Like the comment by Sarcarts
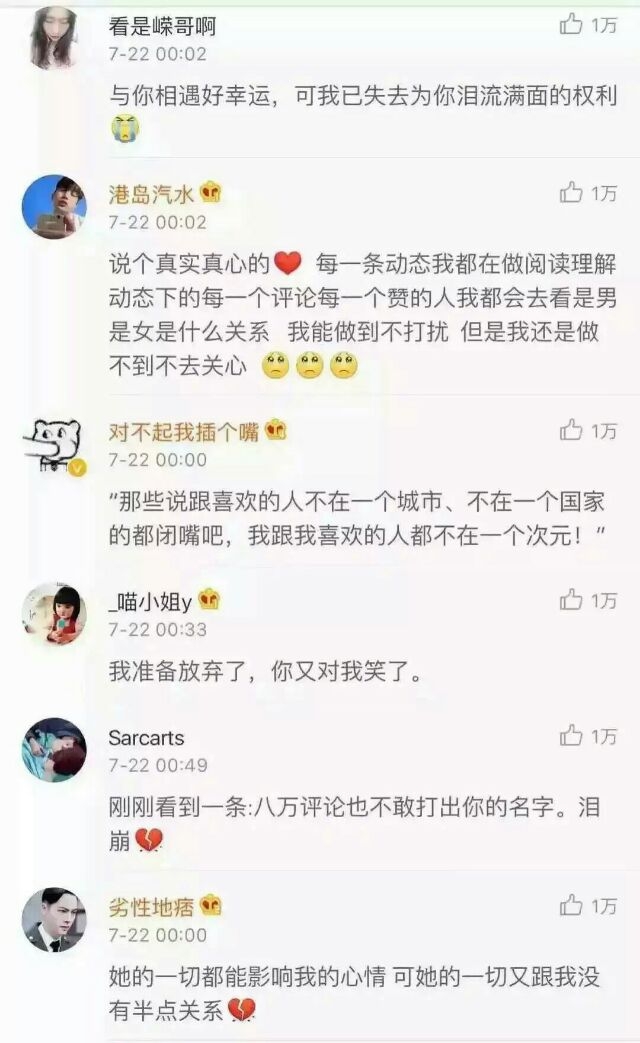The width and height of the screenshot is (640, 1043). pyautogui.click(x=571, y=736)
